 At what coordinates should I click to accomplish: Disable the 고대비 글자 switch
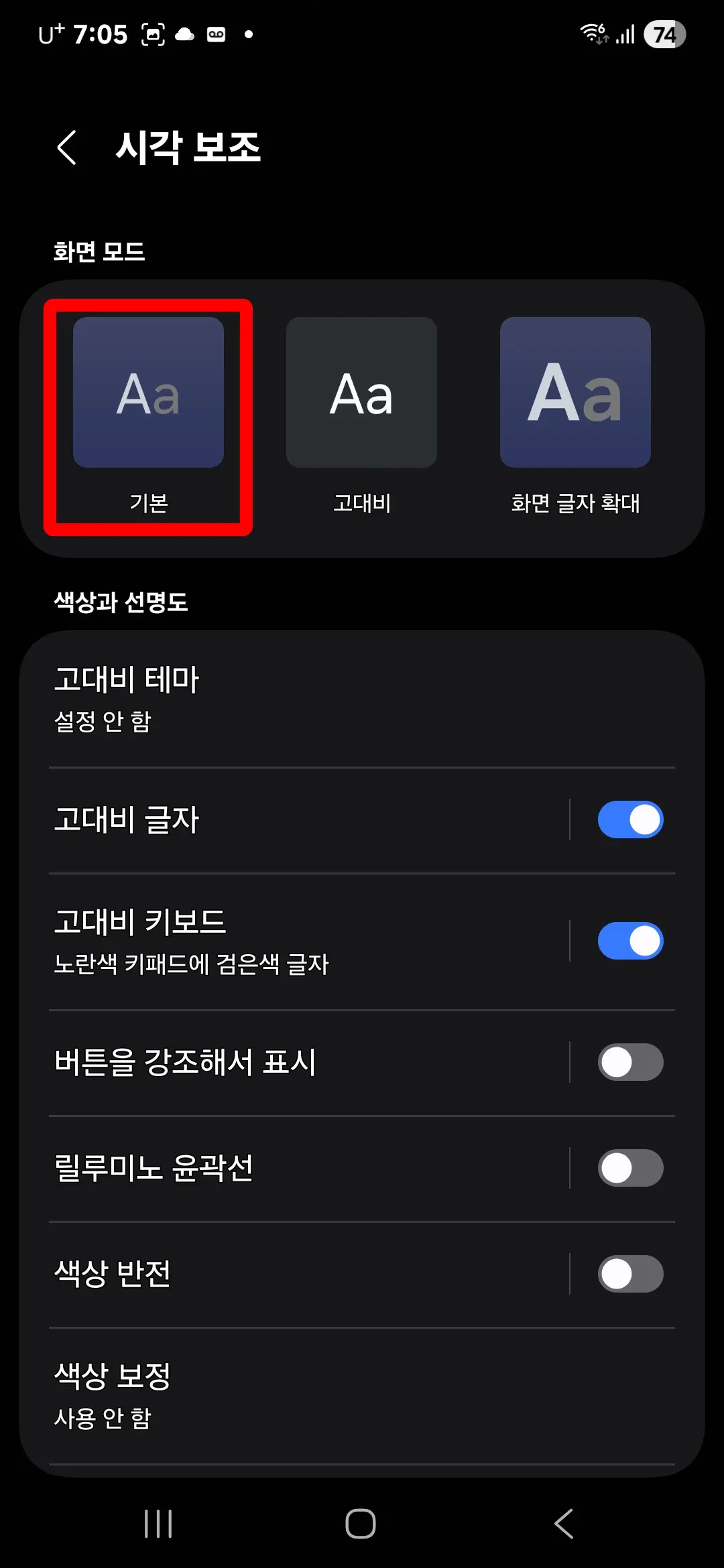point(629,819)
